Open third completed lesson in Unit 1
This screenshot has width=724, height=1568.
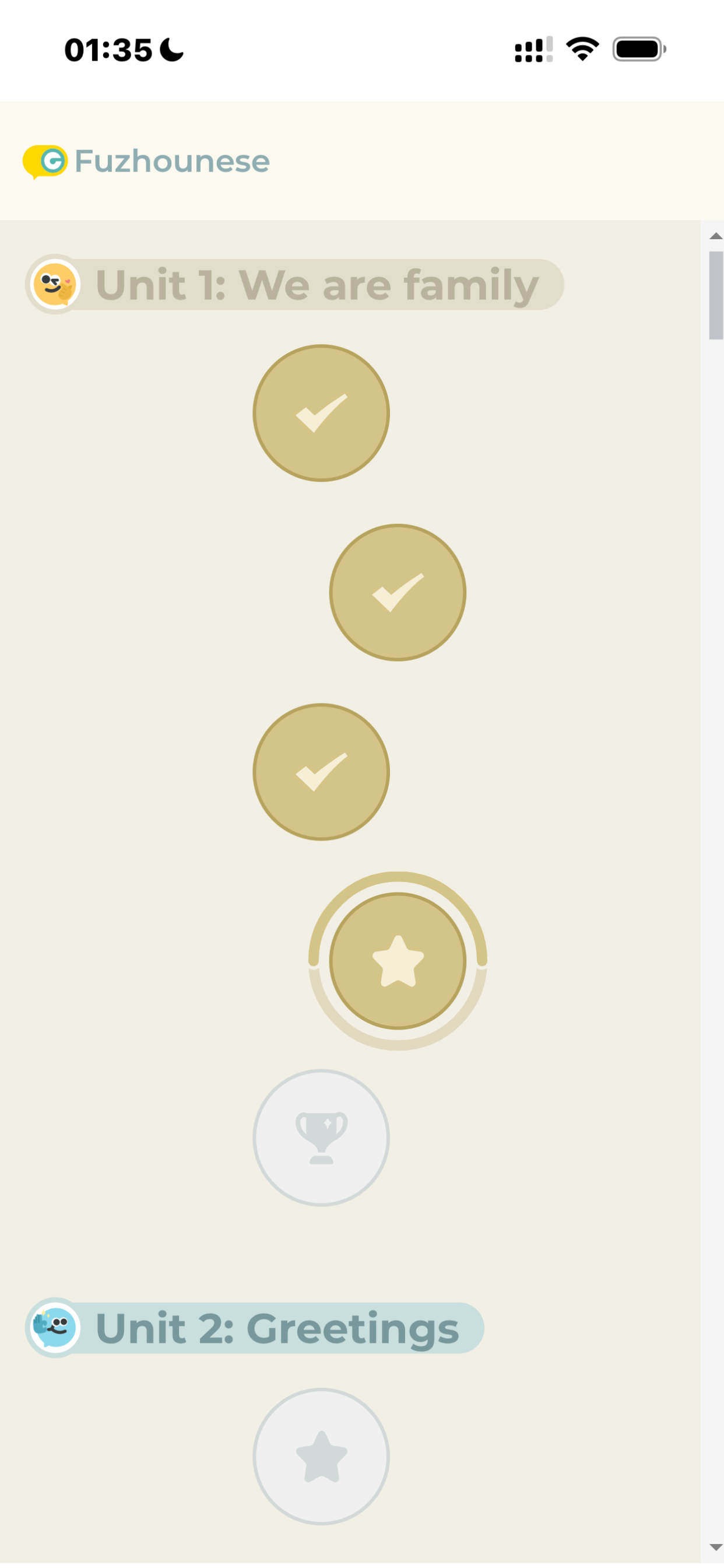pos(321,772)
